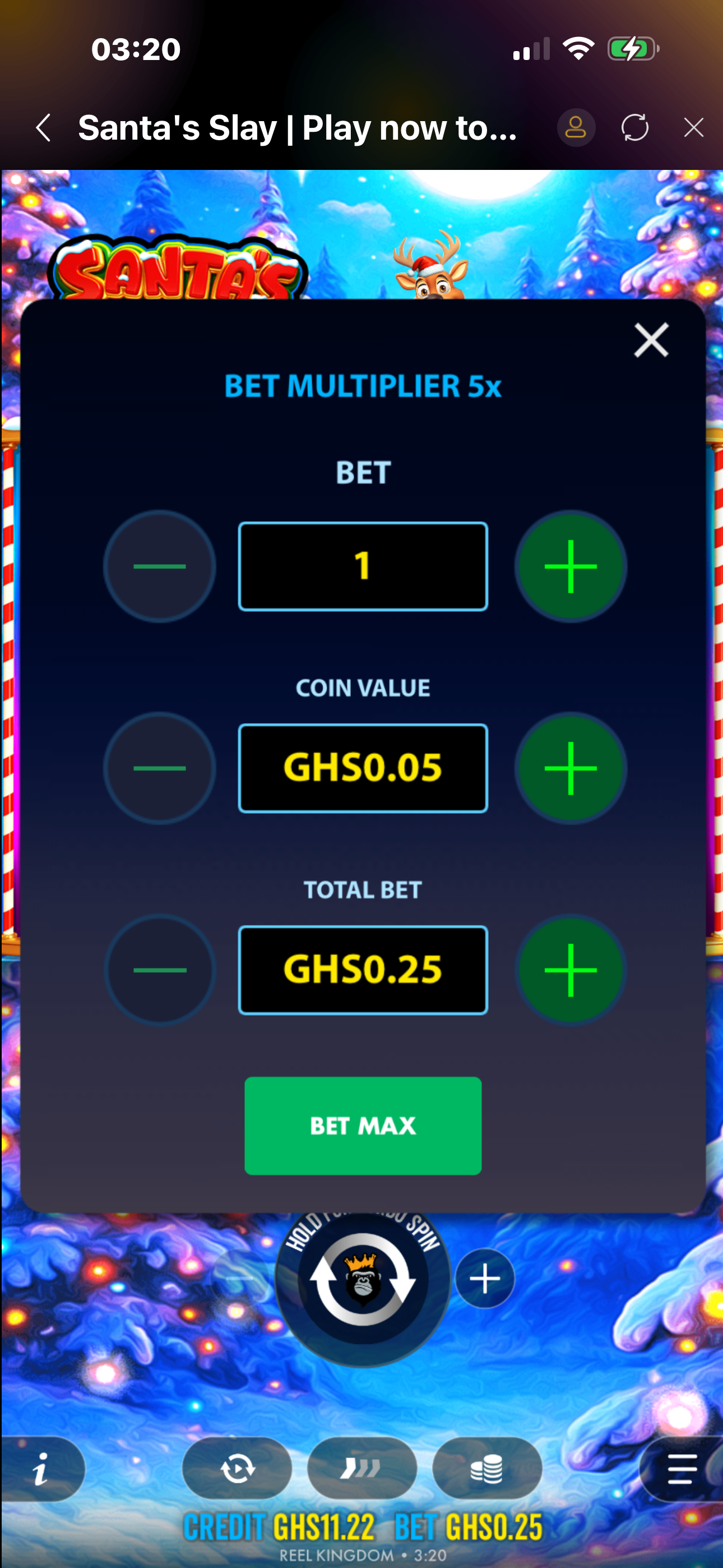Go back from the Santa's Slay page
The height and width of the screenshot is (1568, 723).
click(43, 128)
